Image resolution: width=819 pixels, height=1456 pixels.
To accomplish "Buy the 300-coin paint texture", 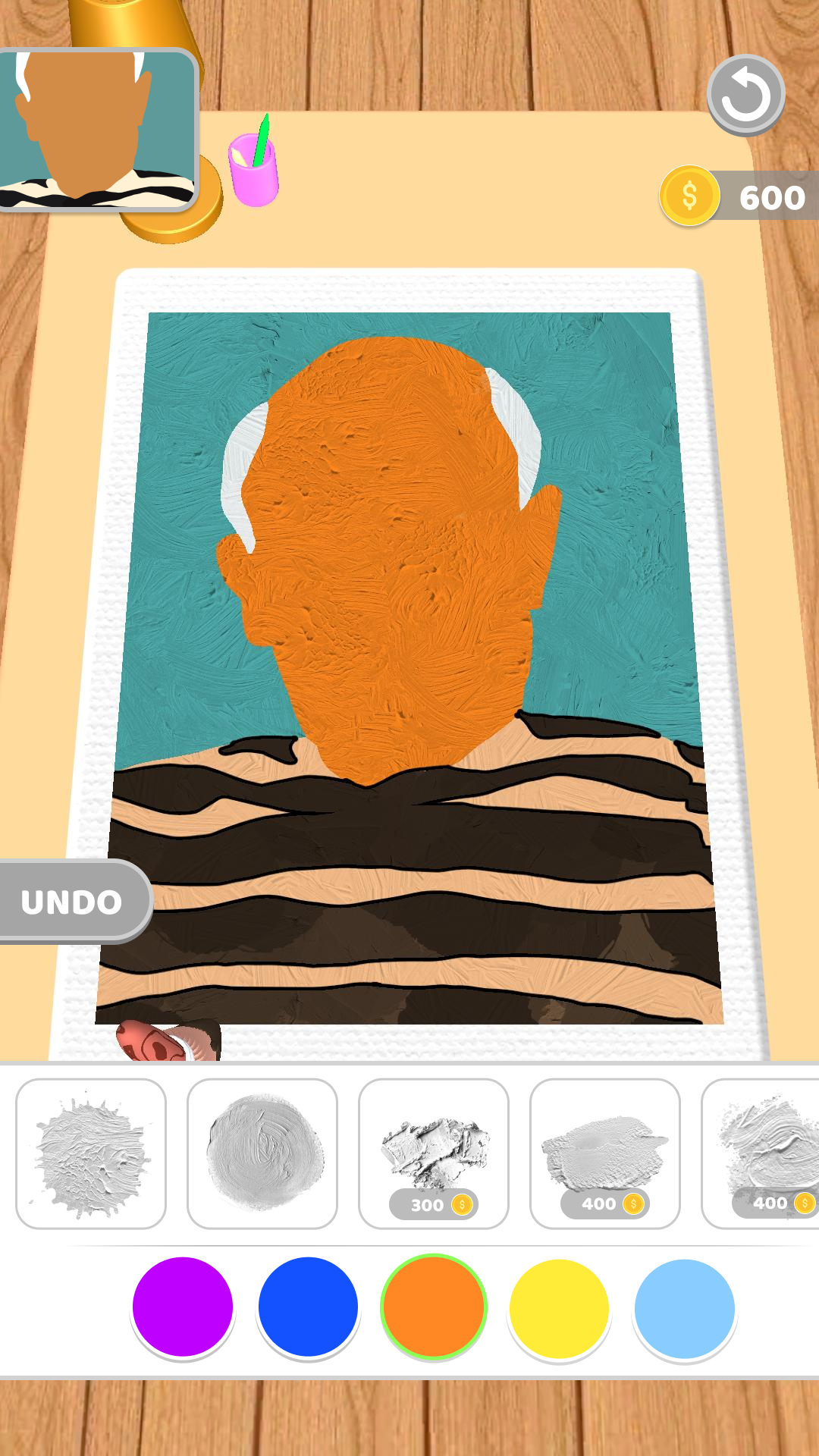I will tap(434, 1153).
